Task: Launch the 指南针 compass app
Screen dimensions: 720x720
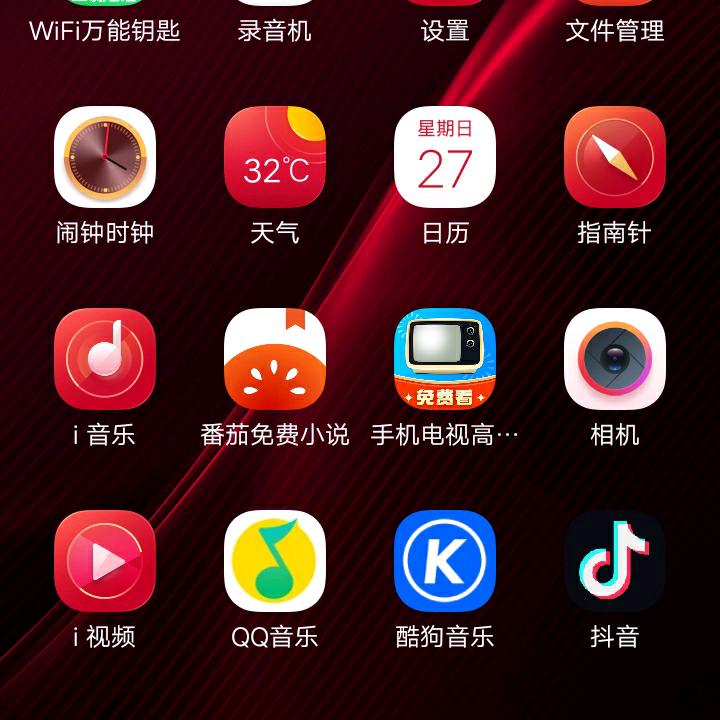Action: point(615,157)
